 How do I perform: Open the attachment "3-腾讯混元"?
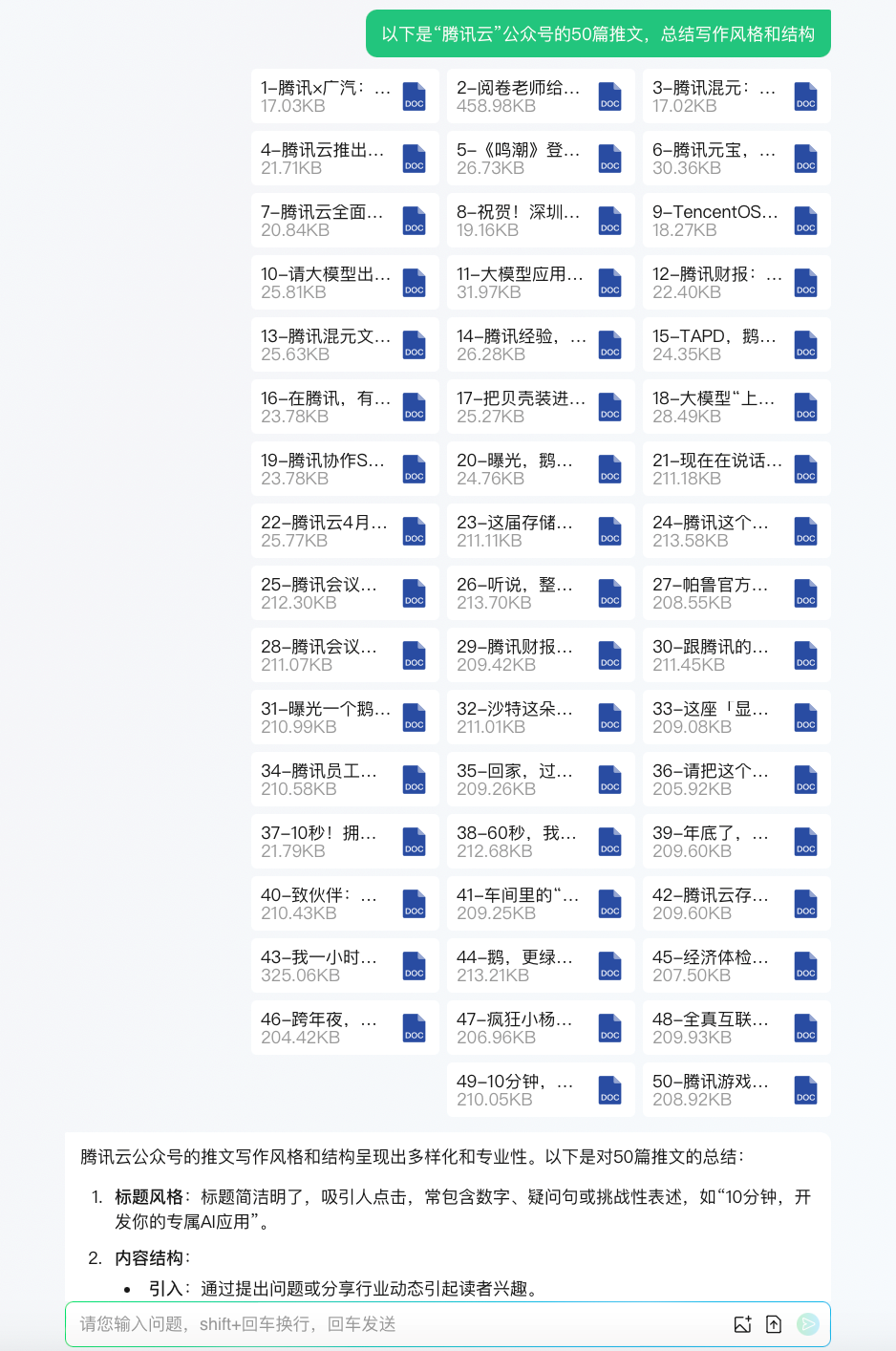[736, 96]
